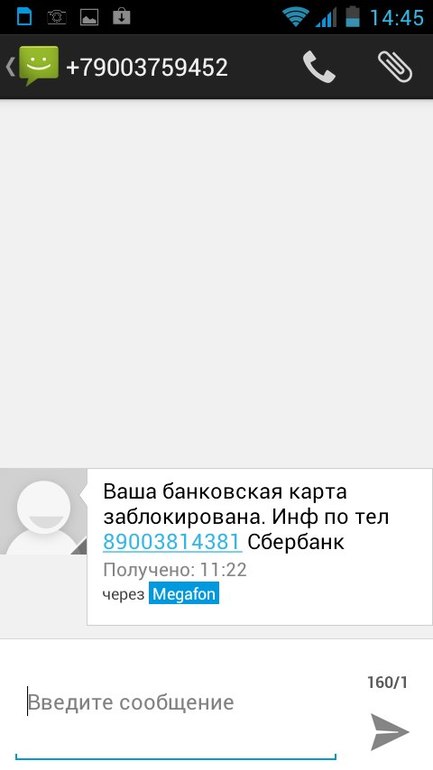This screenshot has width=433, height=770.
Task: Send the message with the arrow icon
Action: tap(389, 732)
